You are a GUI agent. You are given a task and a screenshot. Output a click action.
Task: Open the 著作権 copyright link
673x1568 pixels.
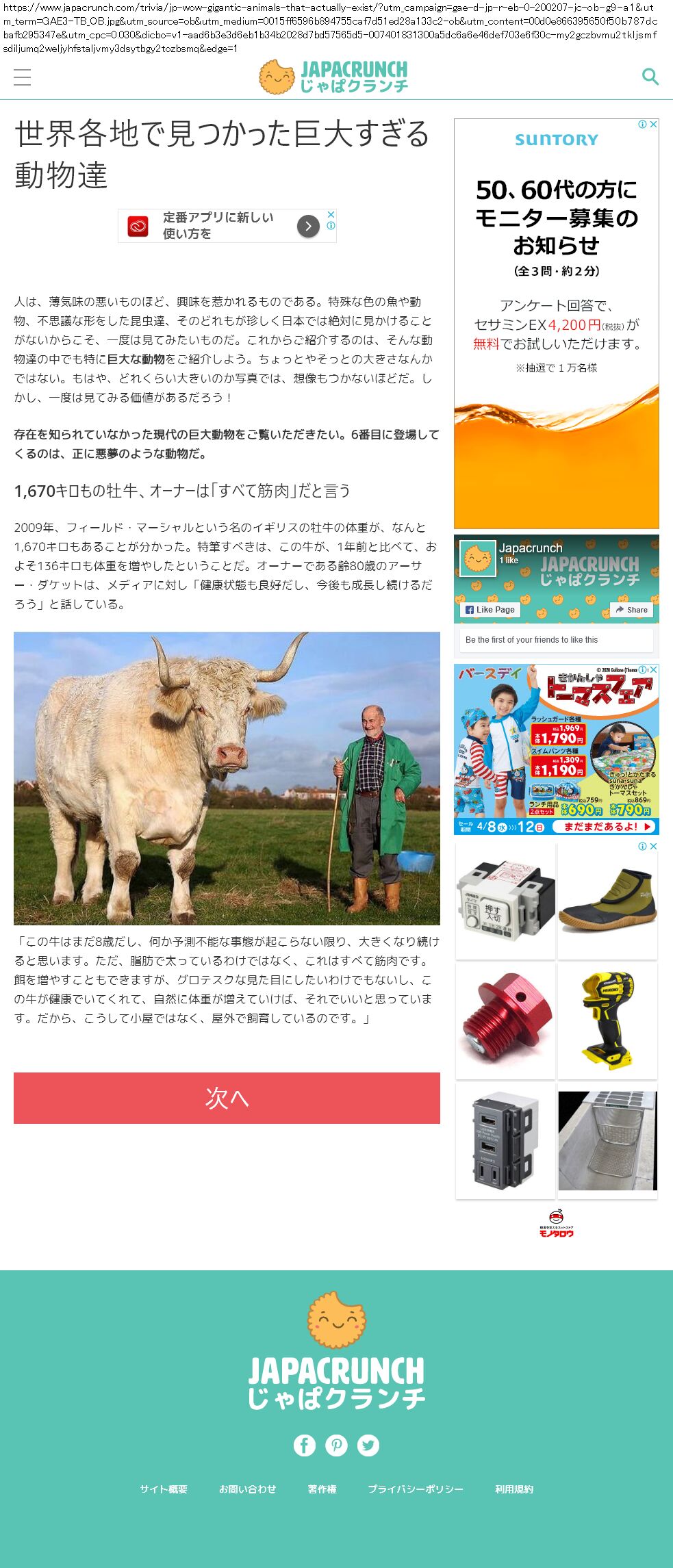(322, 1489)
